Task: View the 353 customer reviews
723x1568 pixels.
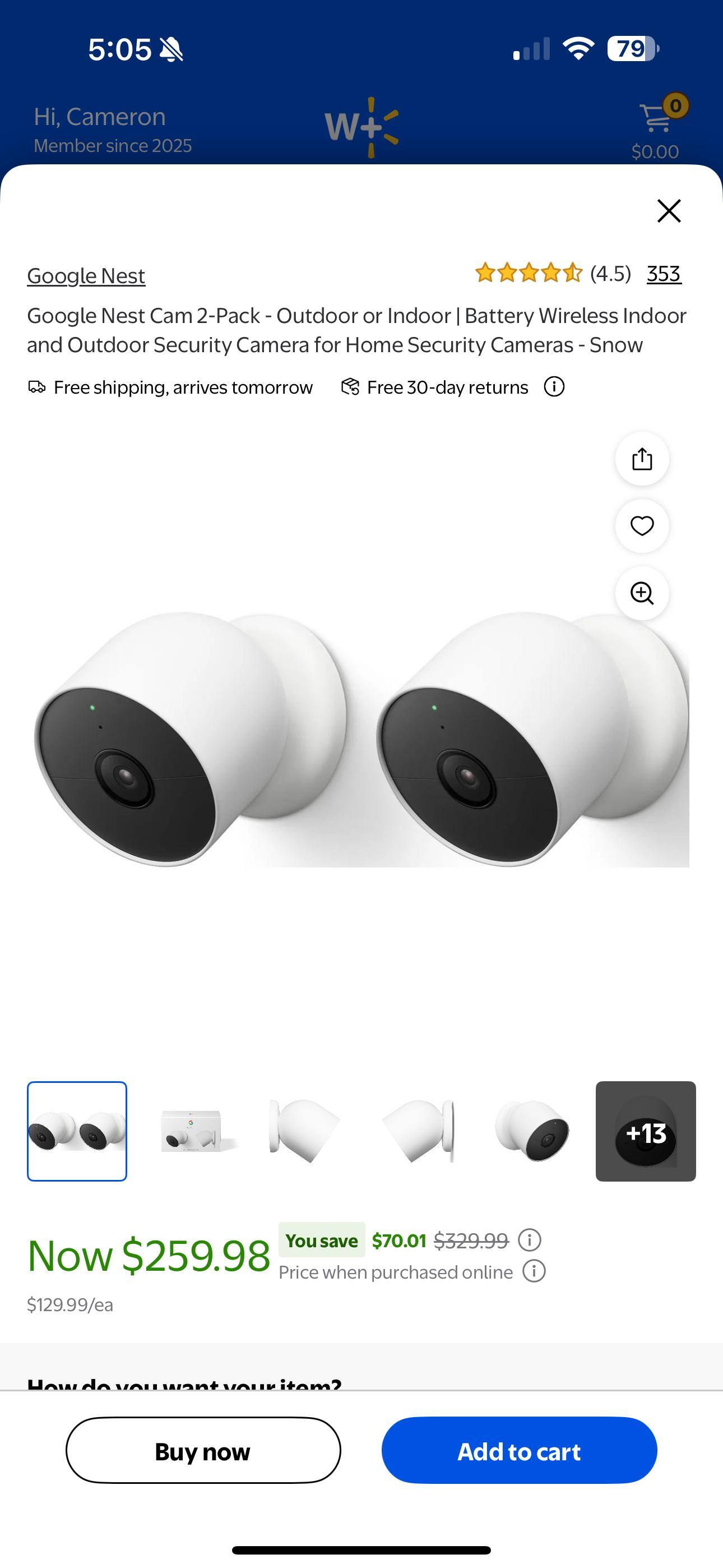Action: [x=664, y=274]
